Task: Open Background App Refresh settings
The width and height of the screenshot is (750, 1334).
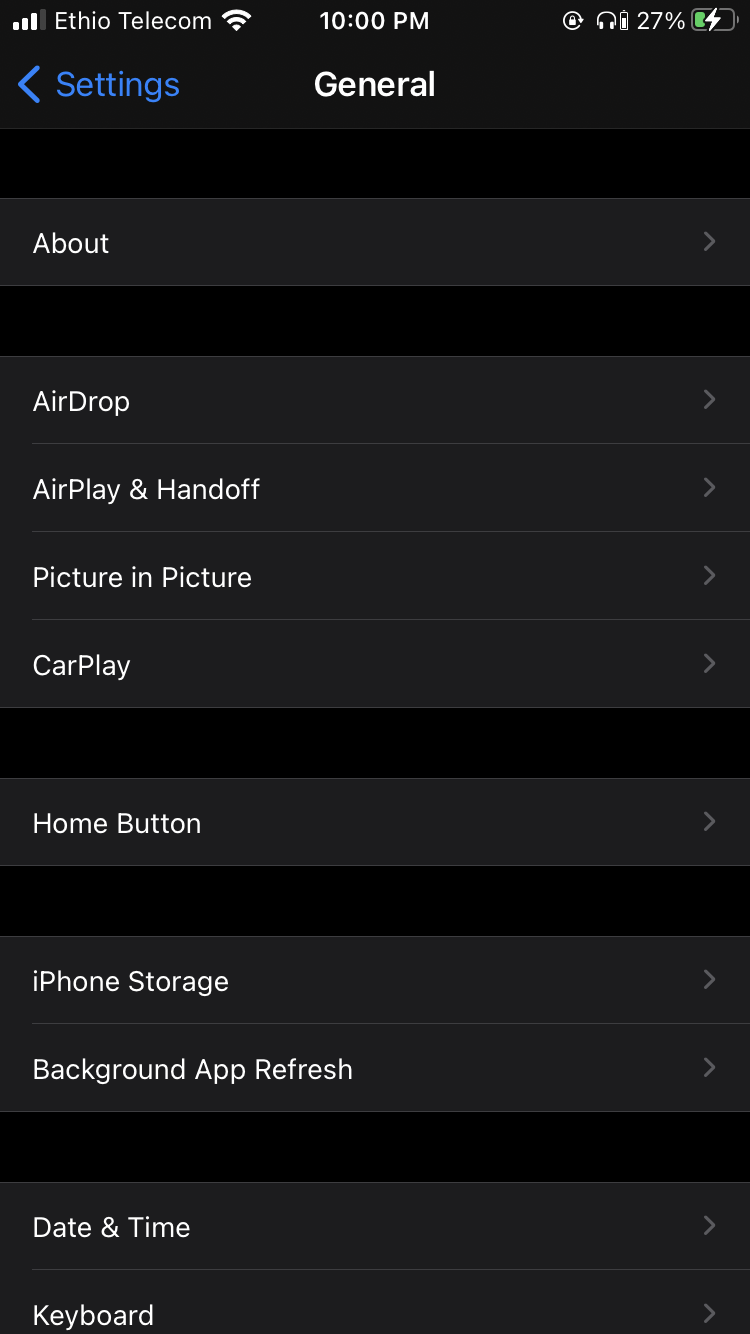Action: [375, 1069]
